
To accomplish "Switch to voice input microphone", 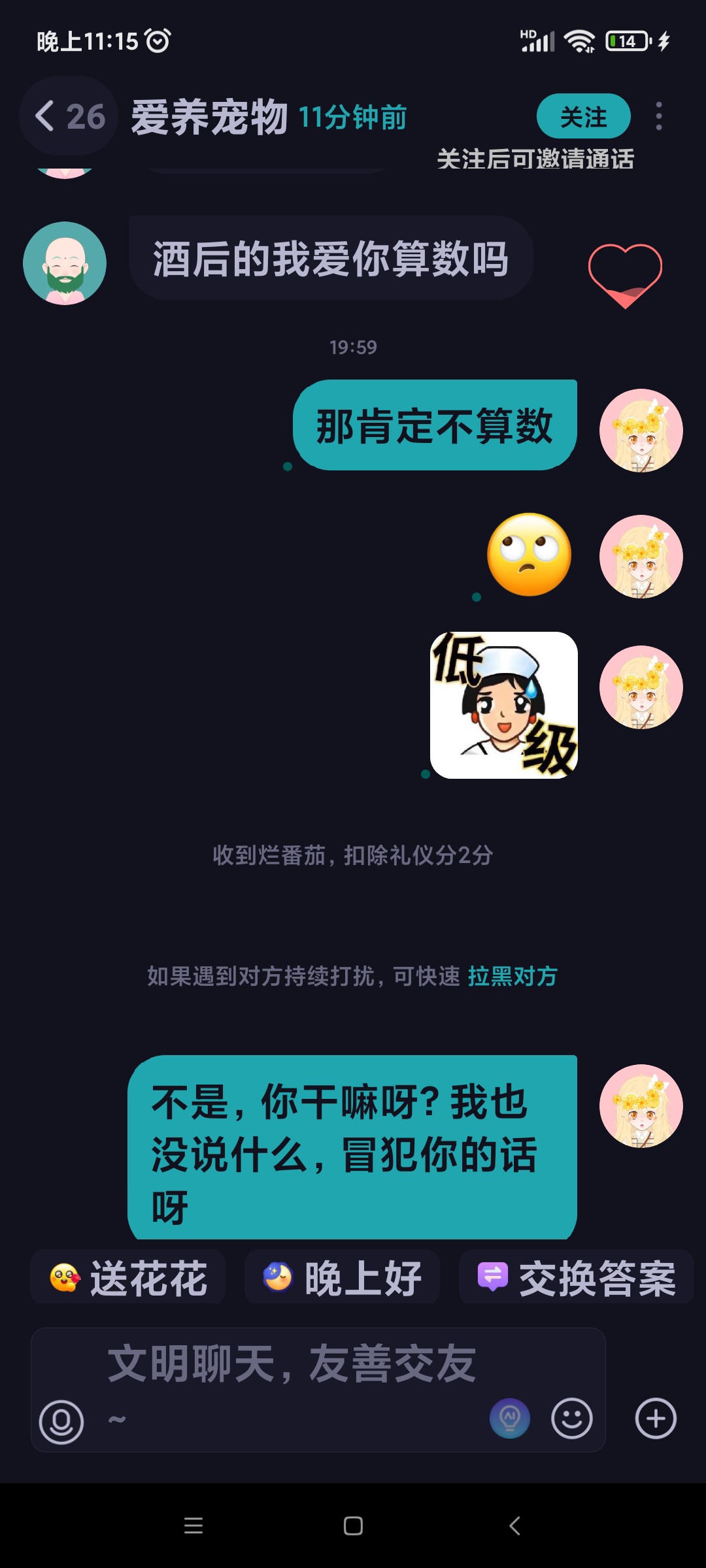I will 61,1422.
